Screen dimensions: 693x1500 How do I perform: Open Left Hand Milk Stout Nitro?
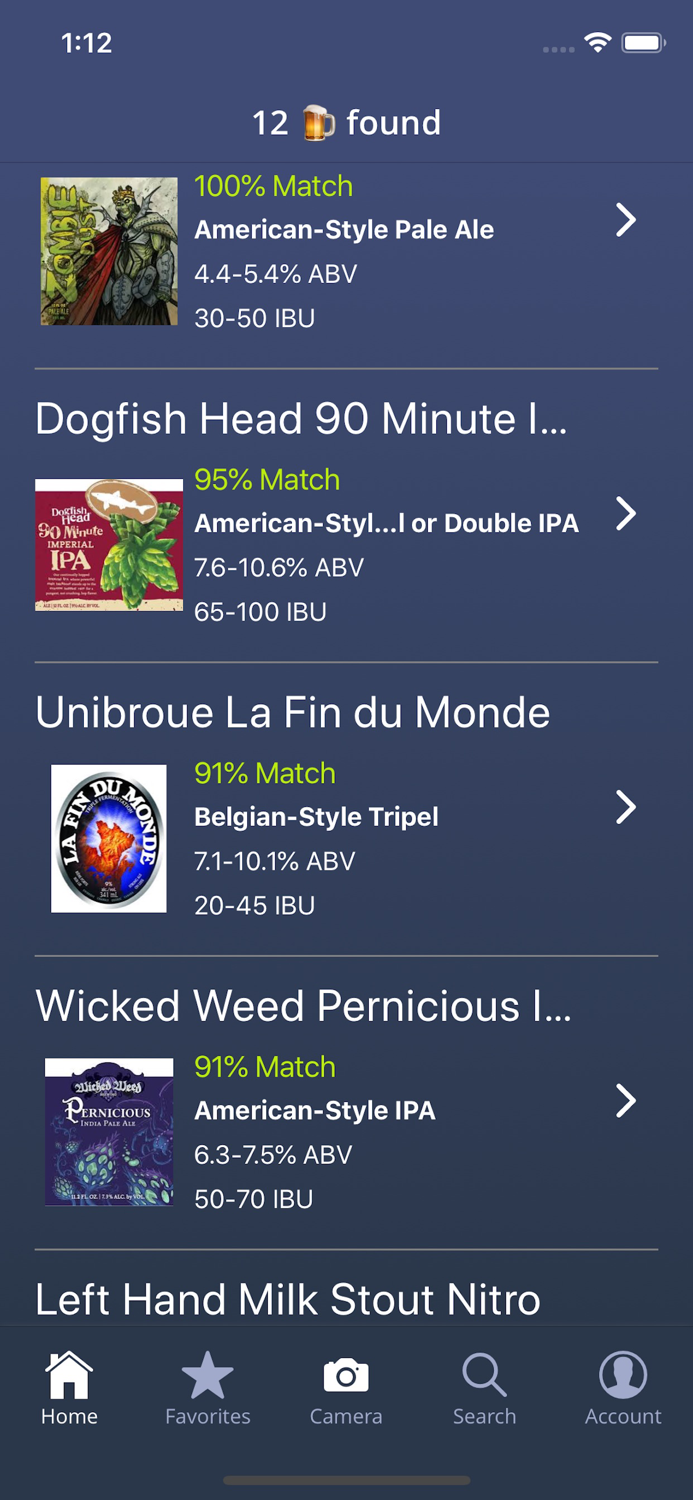coord(288,1299)
